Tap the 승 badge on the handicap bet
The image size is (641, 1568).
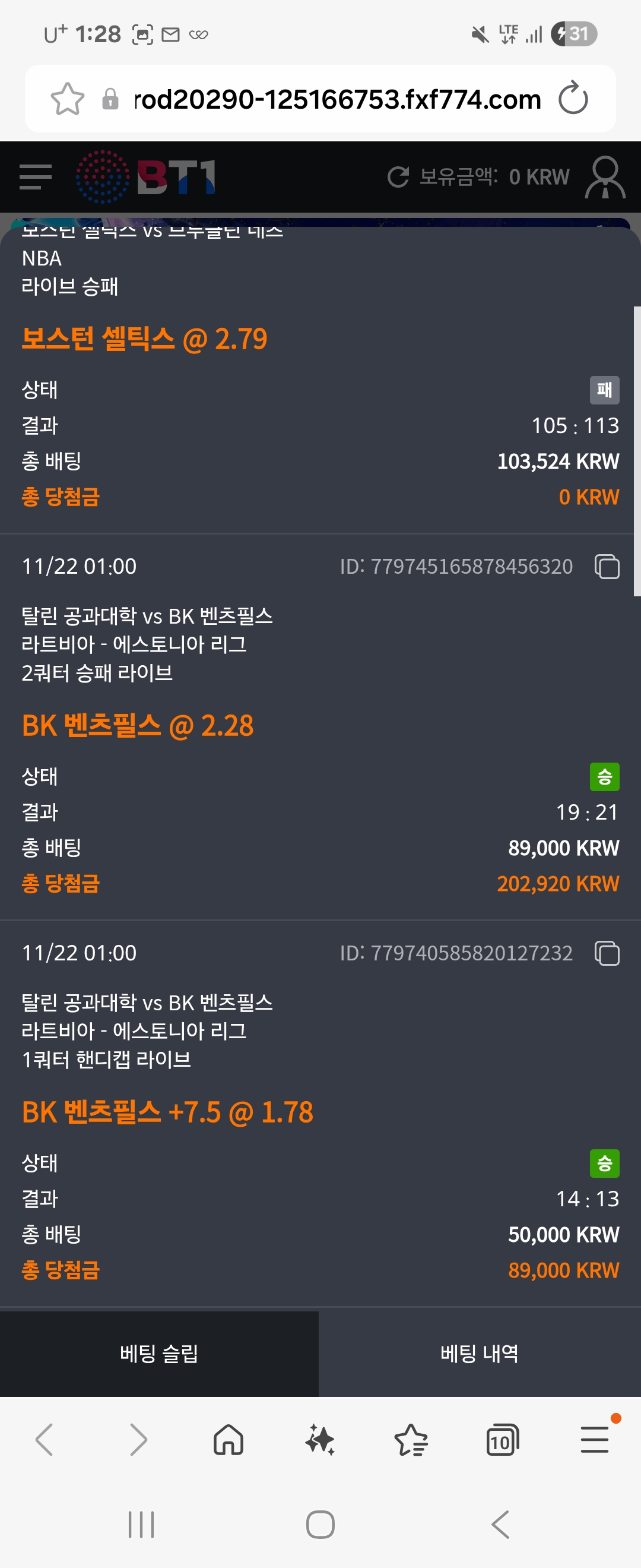[x=604, y=1163]
